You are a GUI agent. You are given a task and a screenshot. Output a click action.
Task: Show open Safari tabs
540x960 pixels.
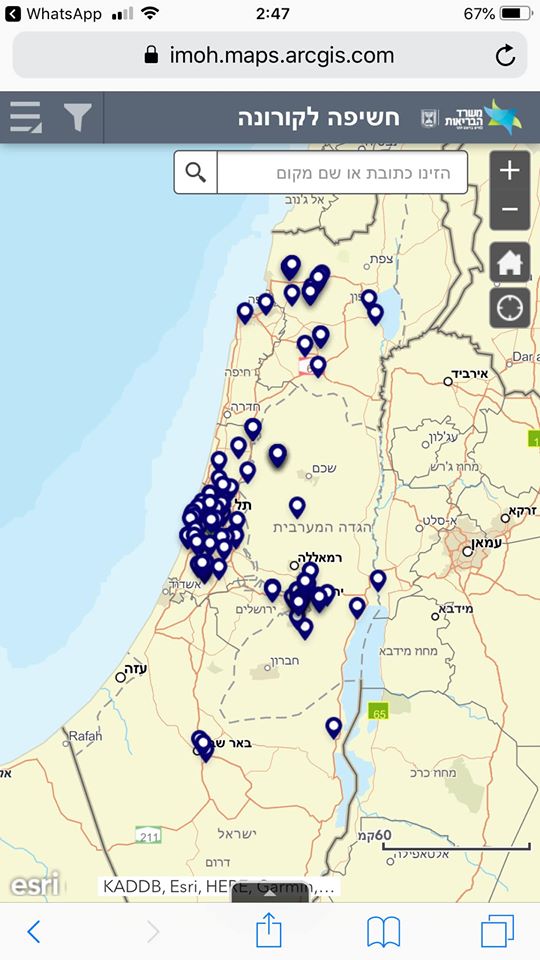tap(497, 932)
